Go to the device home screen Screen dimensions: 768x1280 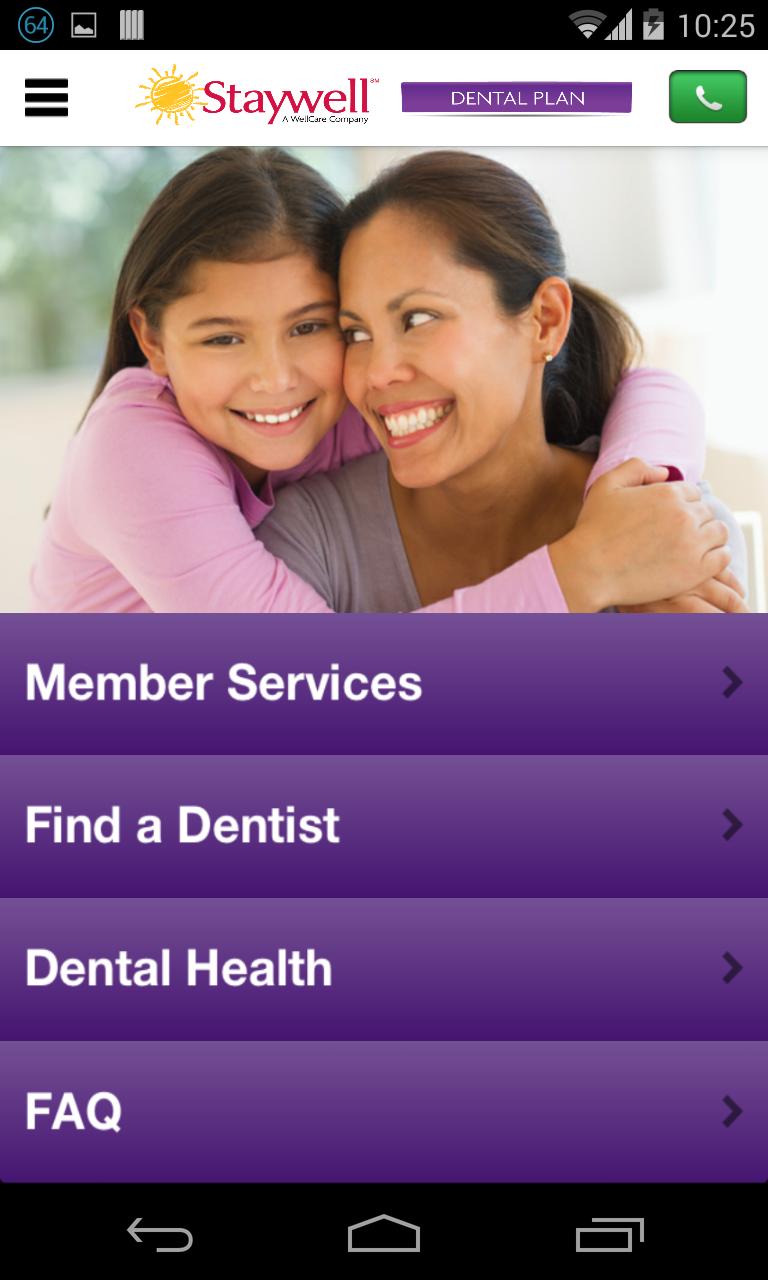384,1235
